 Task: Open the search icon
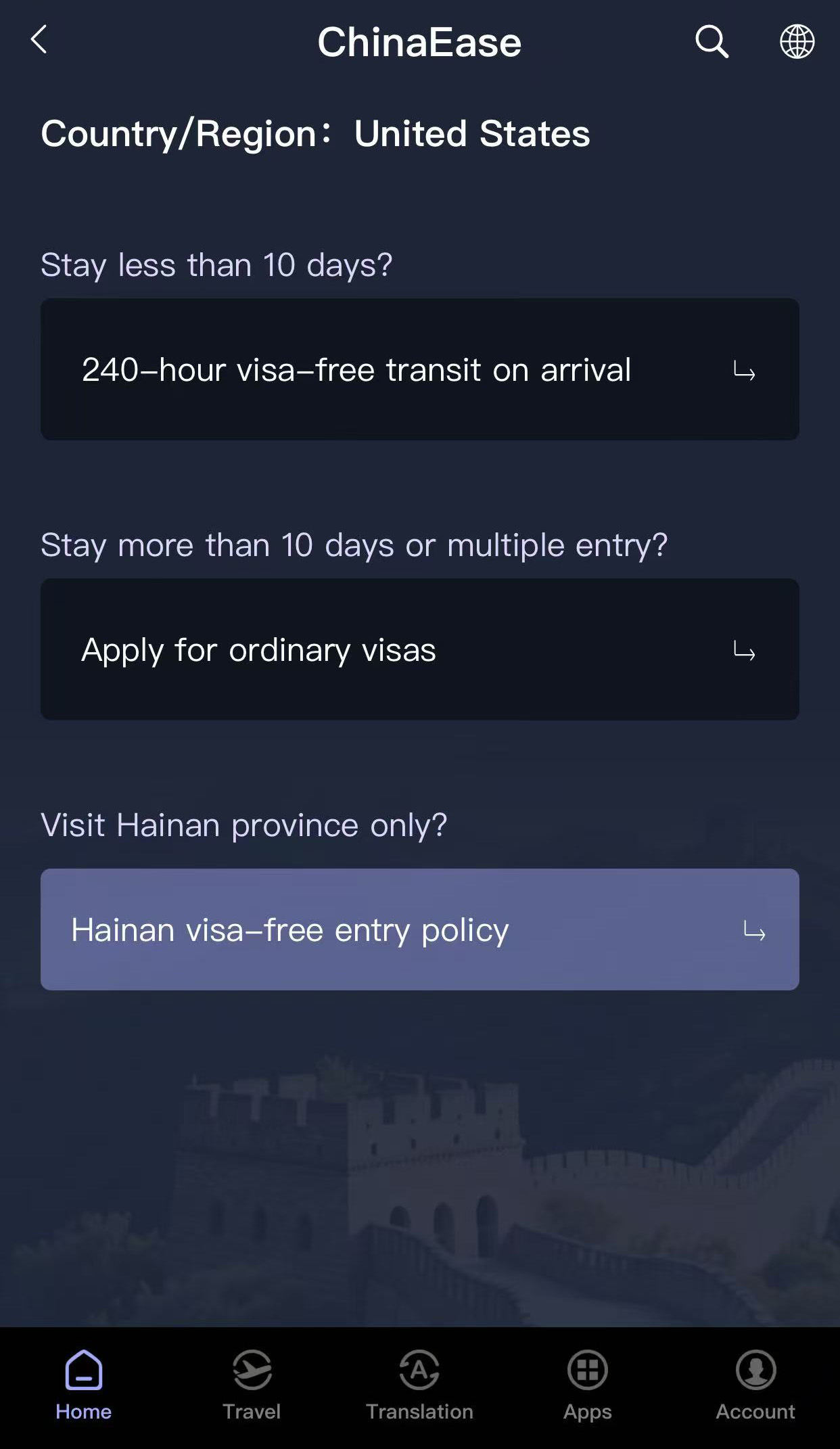coord(710,42)
